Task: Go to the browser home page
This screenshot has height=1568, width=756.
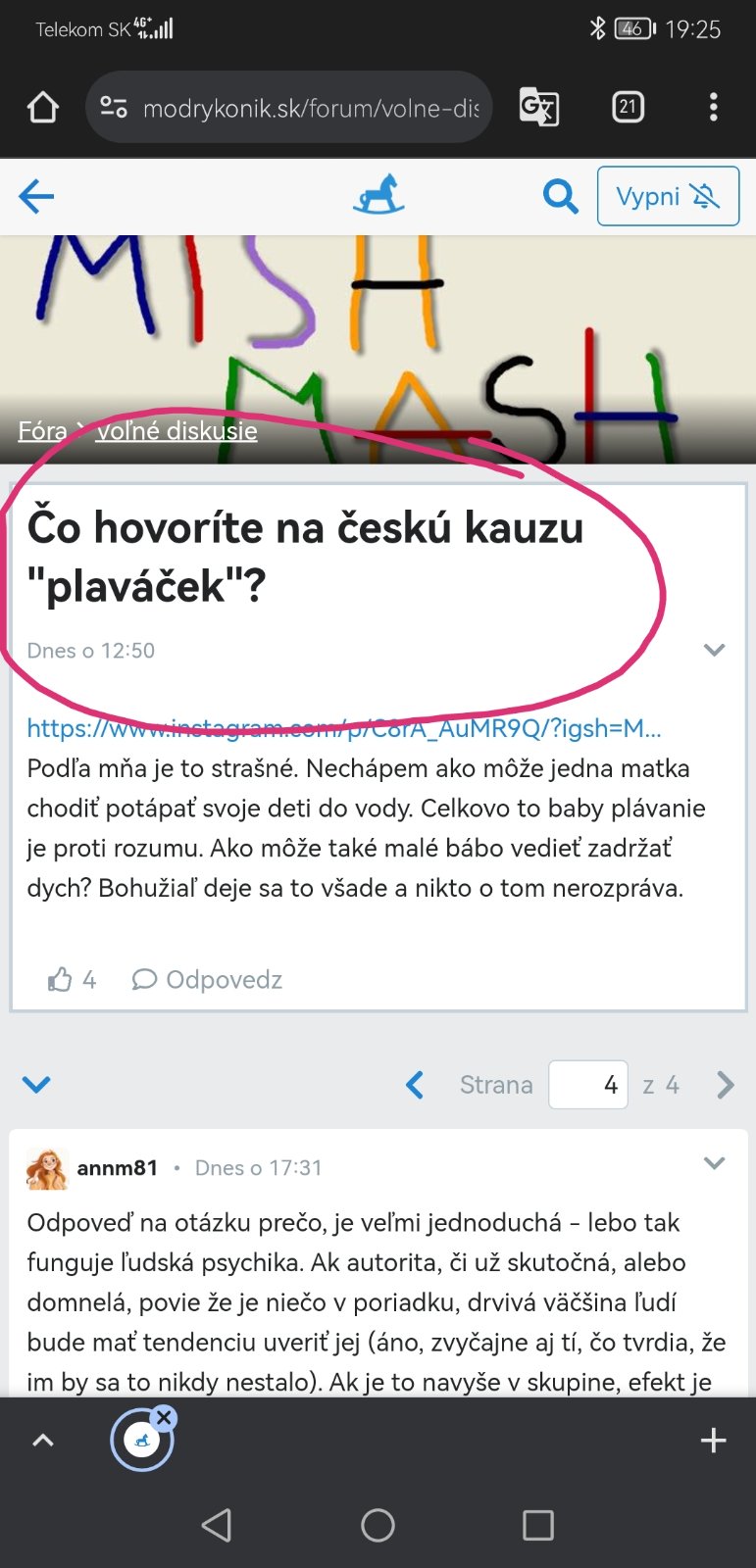Action: point(43,107)
